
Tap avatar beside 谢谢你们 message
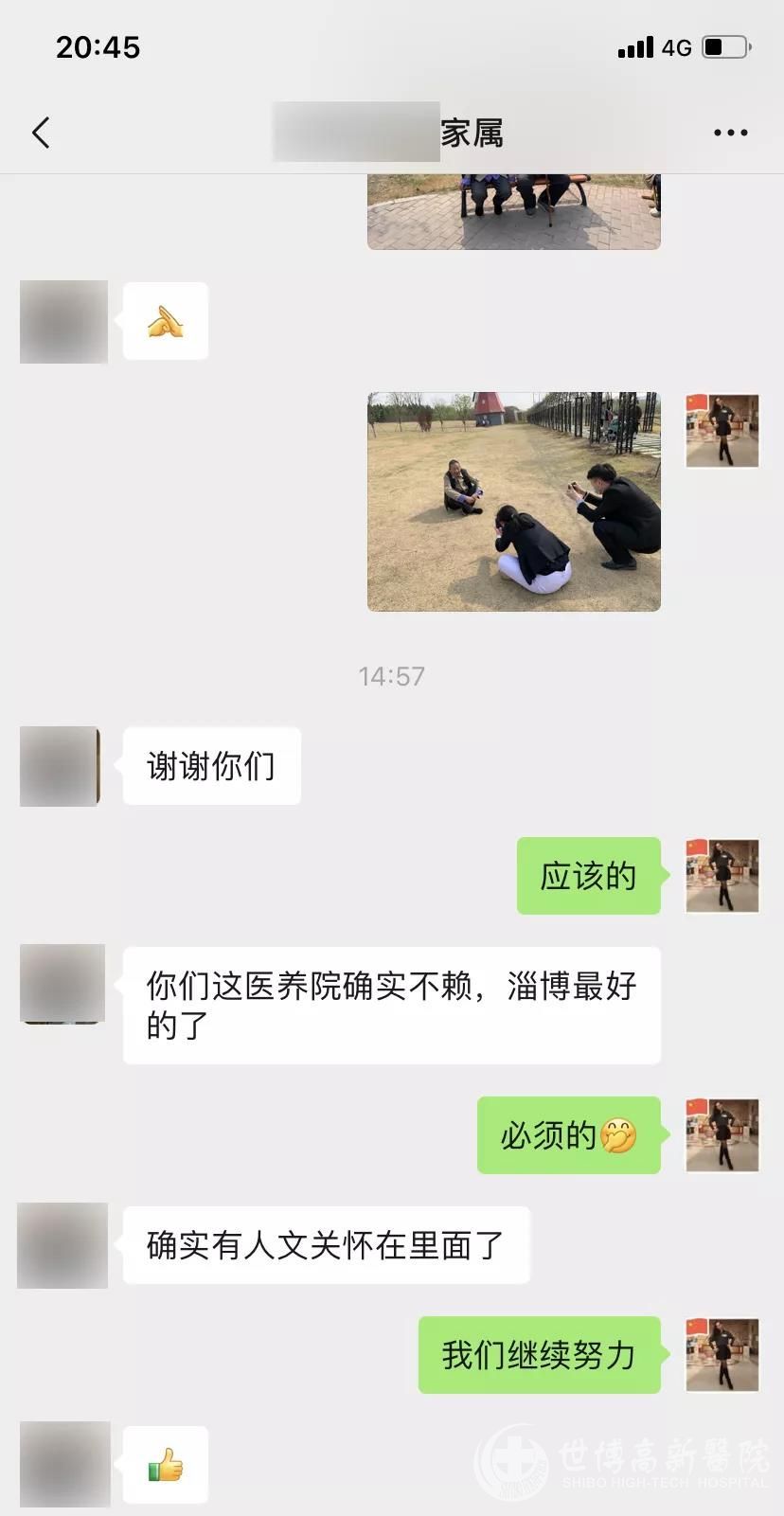click(x=61, y=766)
